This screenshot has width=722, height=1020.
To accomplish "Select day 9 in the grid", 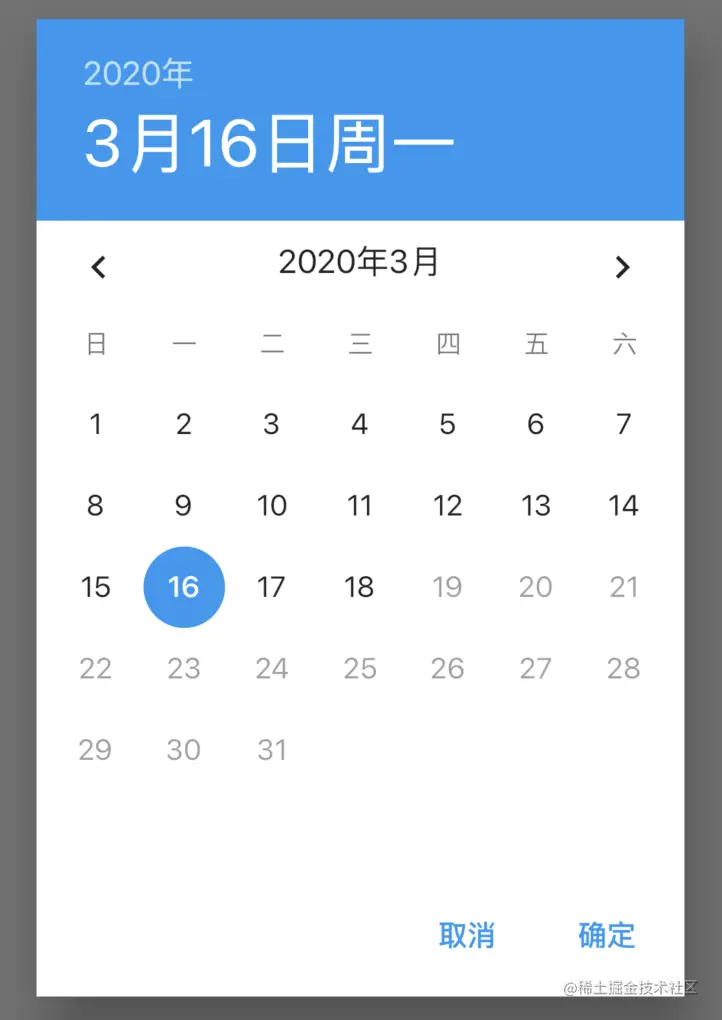I will click(184, 505).
